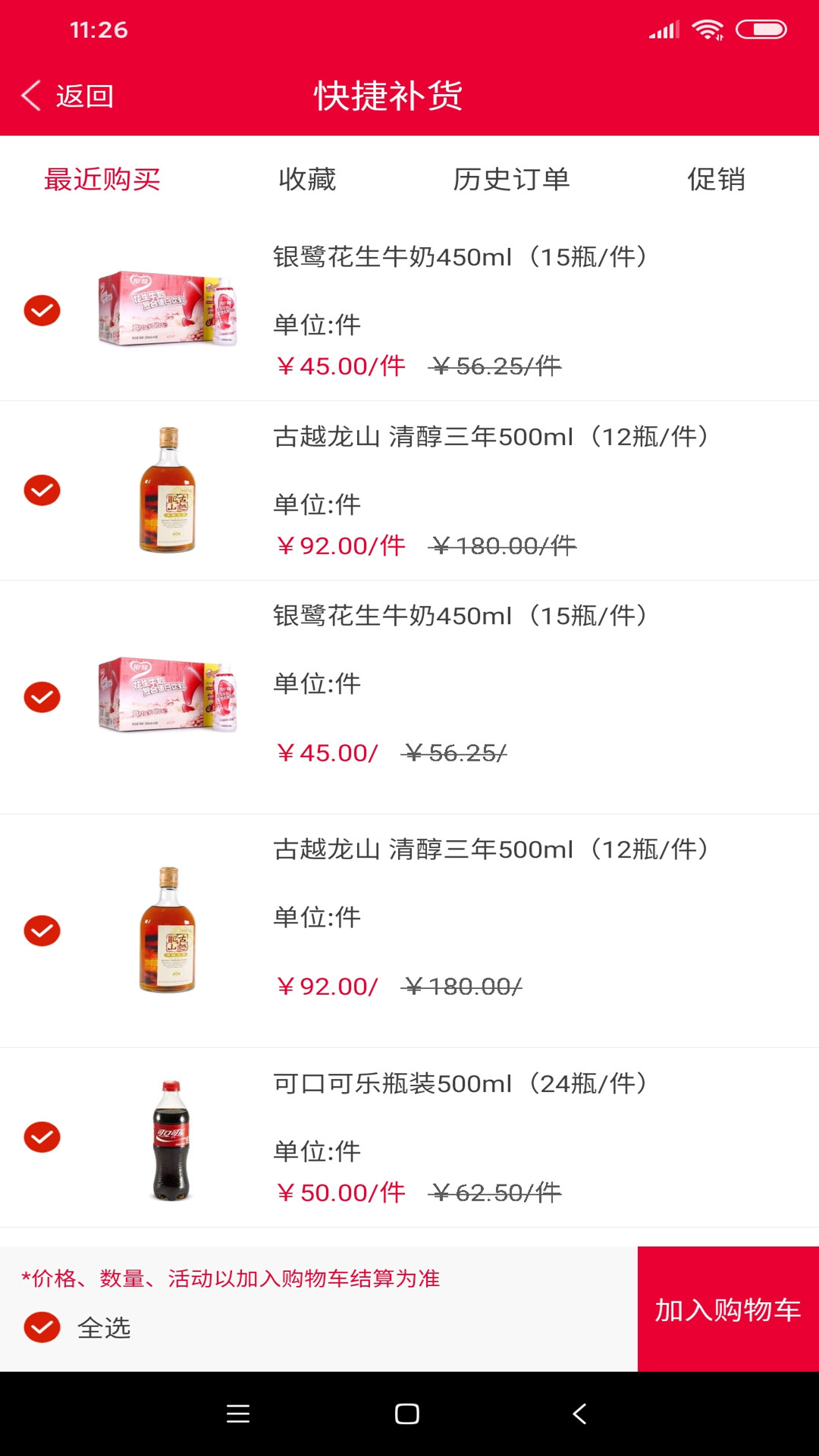Tap the home circle navigation icon
Viewport: 819px width, 1456px height.
click(x=407, y=1414)
